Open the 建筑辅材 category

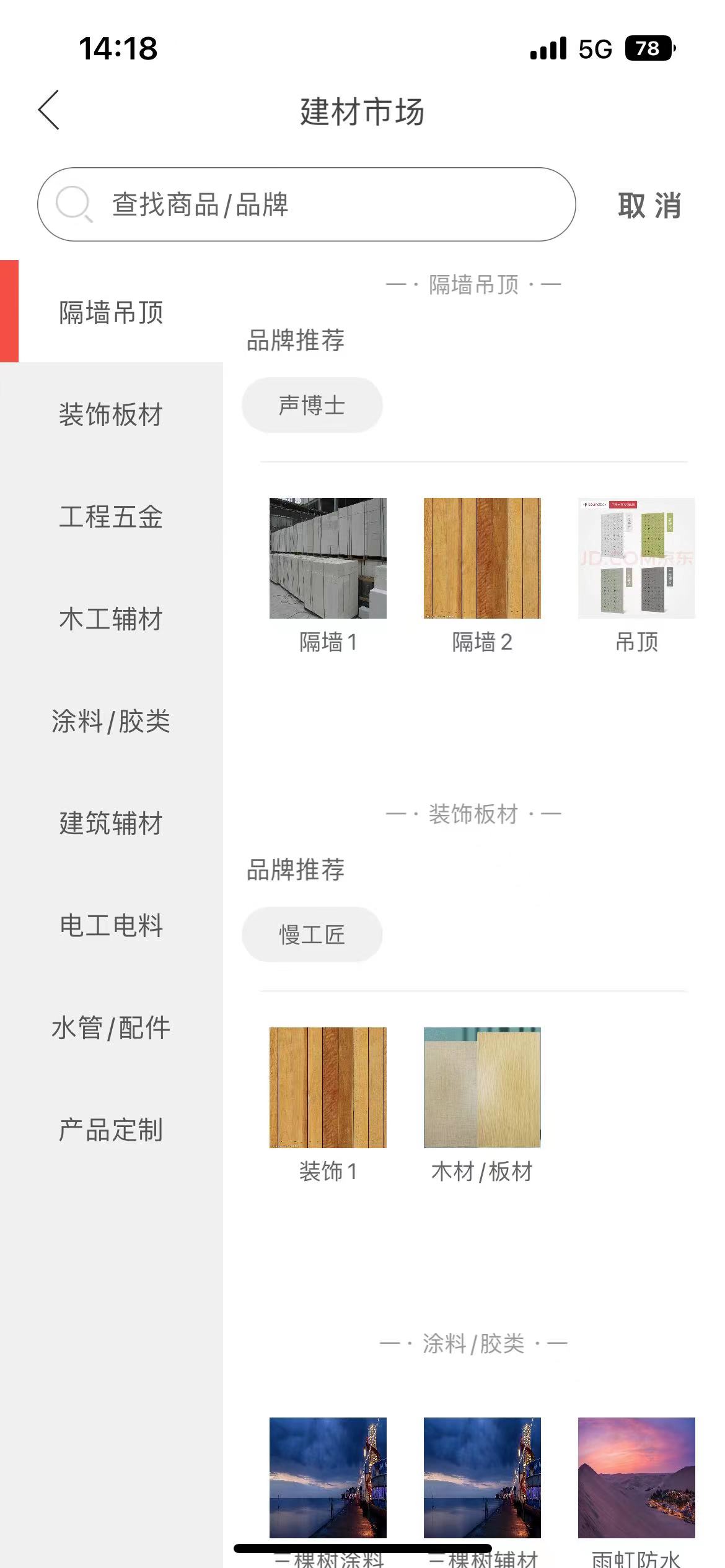[112, 823]
